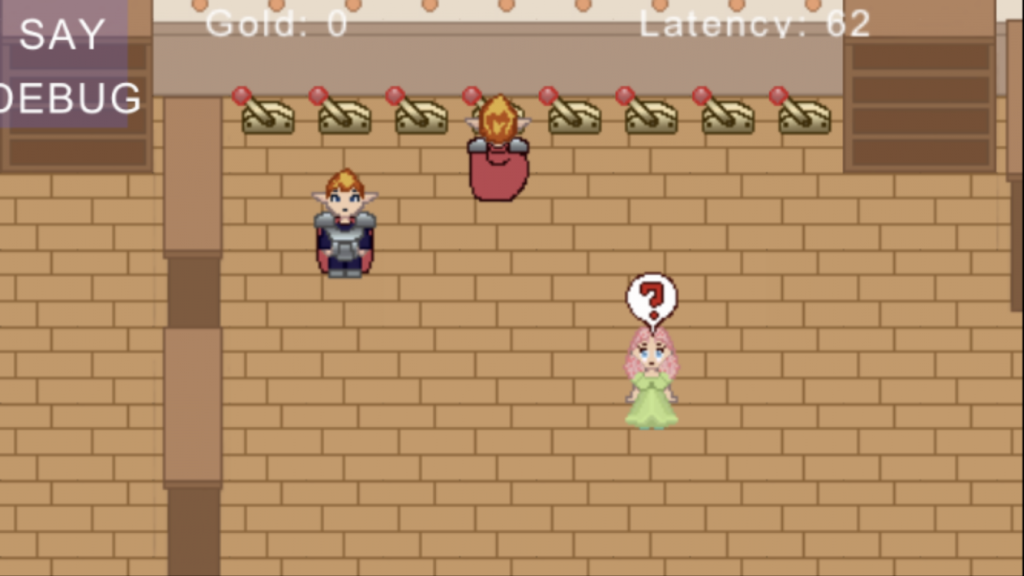Open the DEBUG option
Screen dimensions: 1024x576
pos(68,98)
